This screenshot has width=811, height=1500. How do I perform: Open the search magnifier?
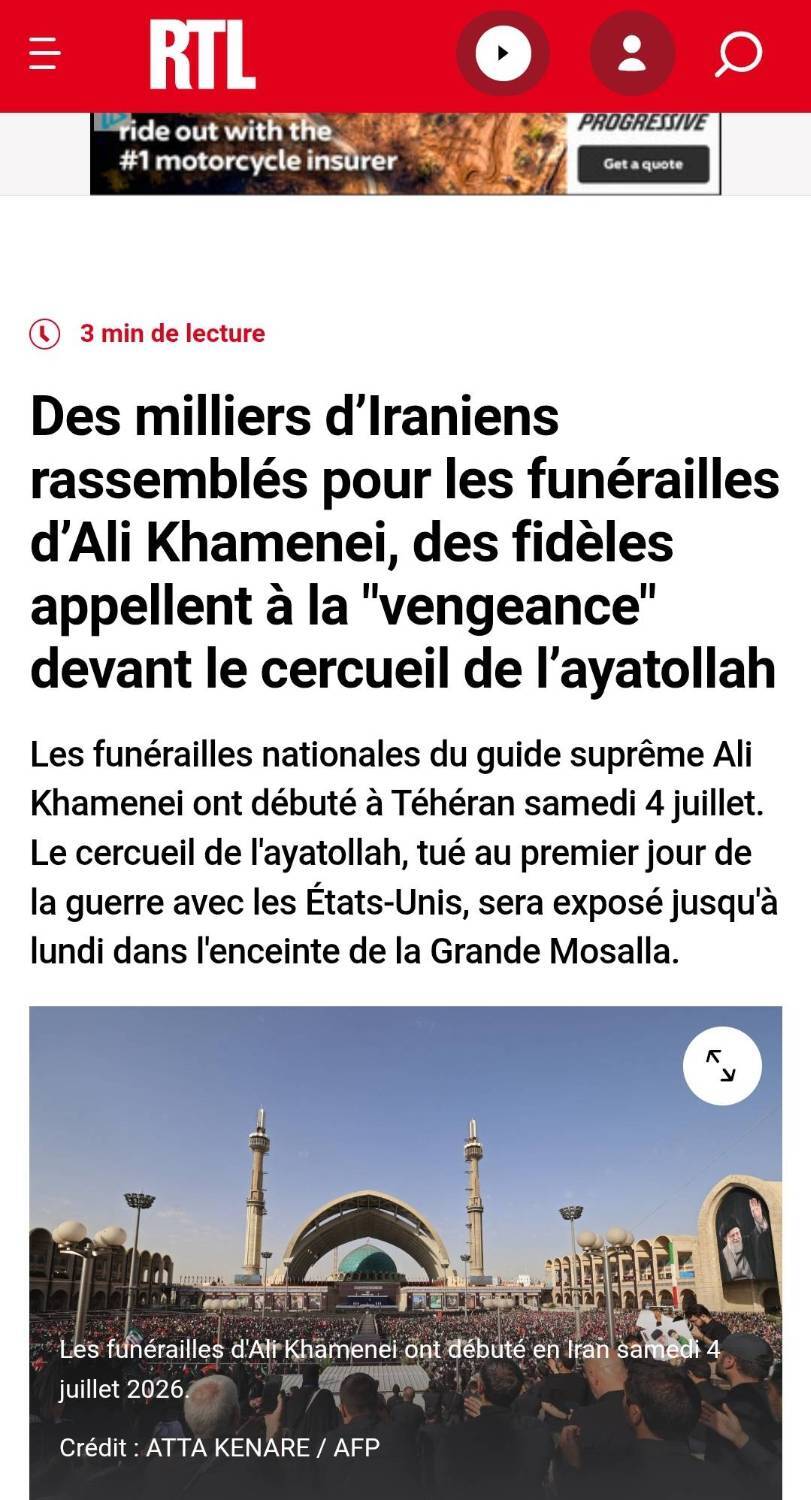click(739, 54)
